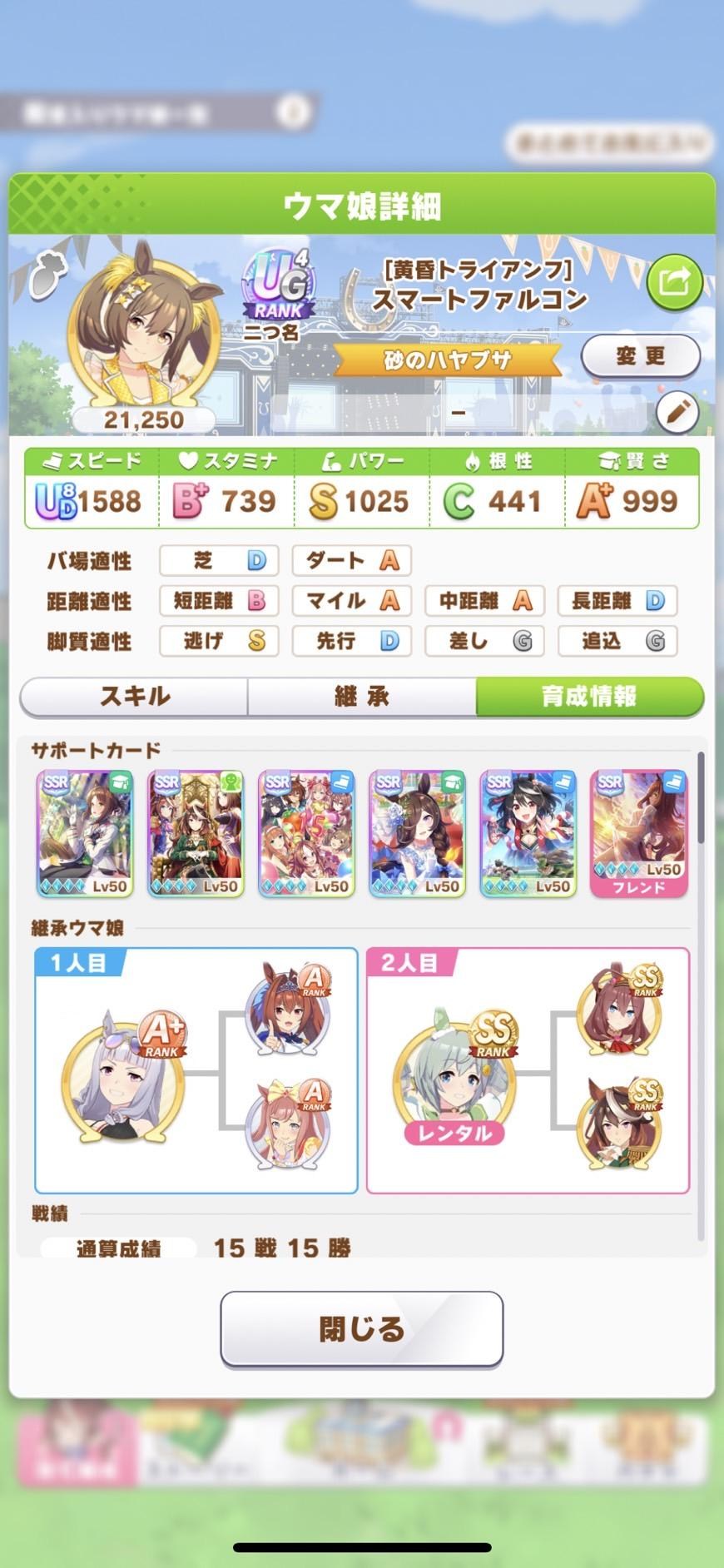The image size is (724, 1568).
Task: Select the 育成情報 tab
Action: (x=591, y=697)
